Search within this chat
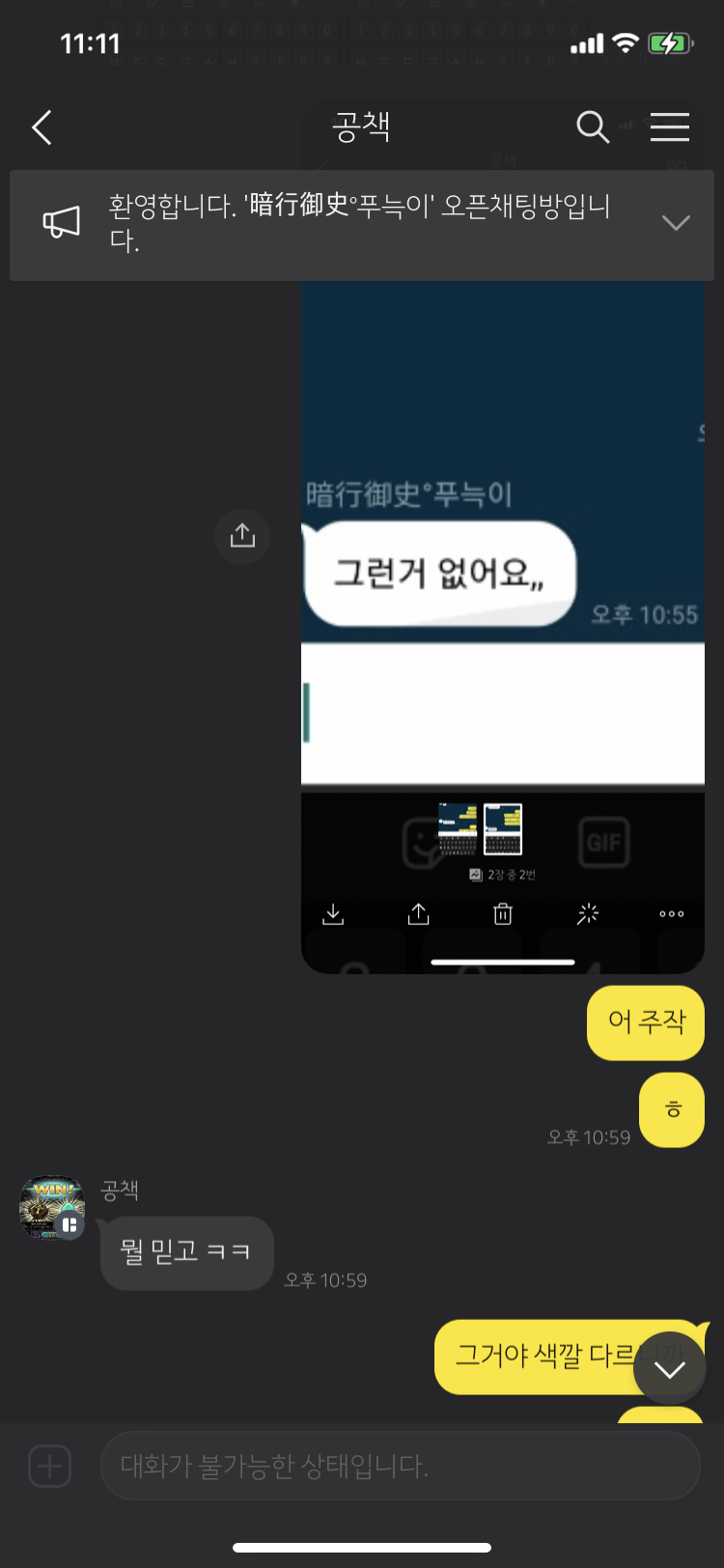Image resolution: width=724 pixels, height=1568 pixels. point(592,126)
